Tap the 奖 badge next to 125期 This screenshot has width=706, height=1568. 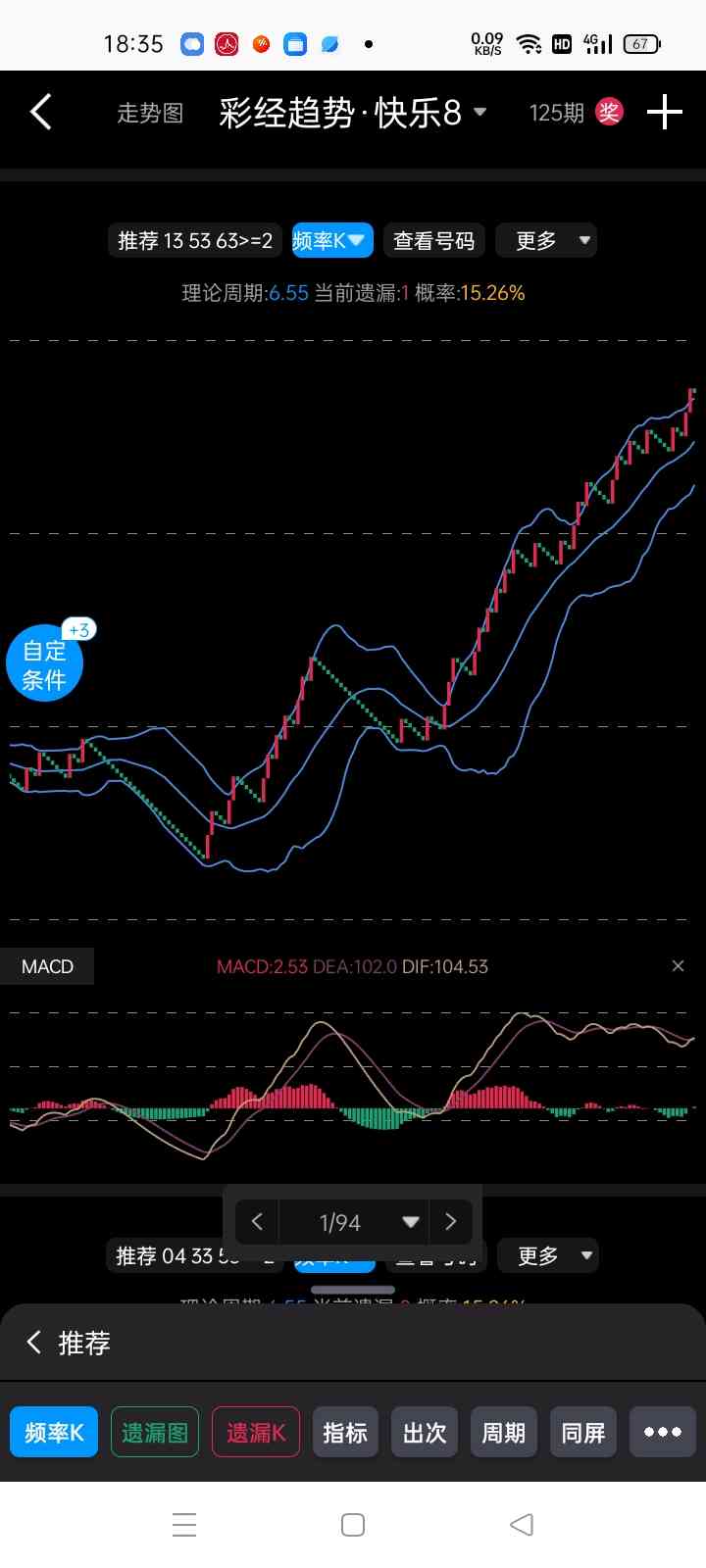point(609,113)
